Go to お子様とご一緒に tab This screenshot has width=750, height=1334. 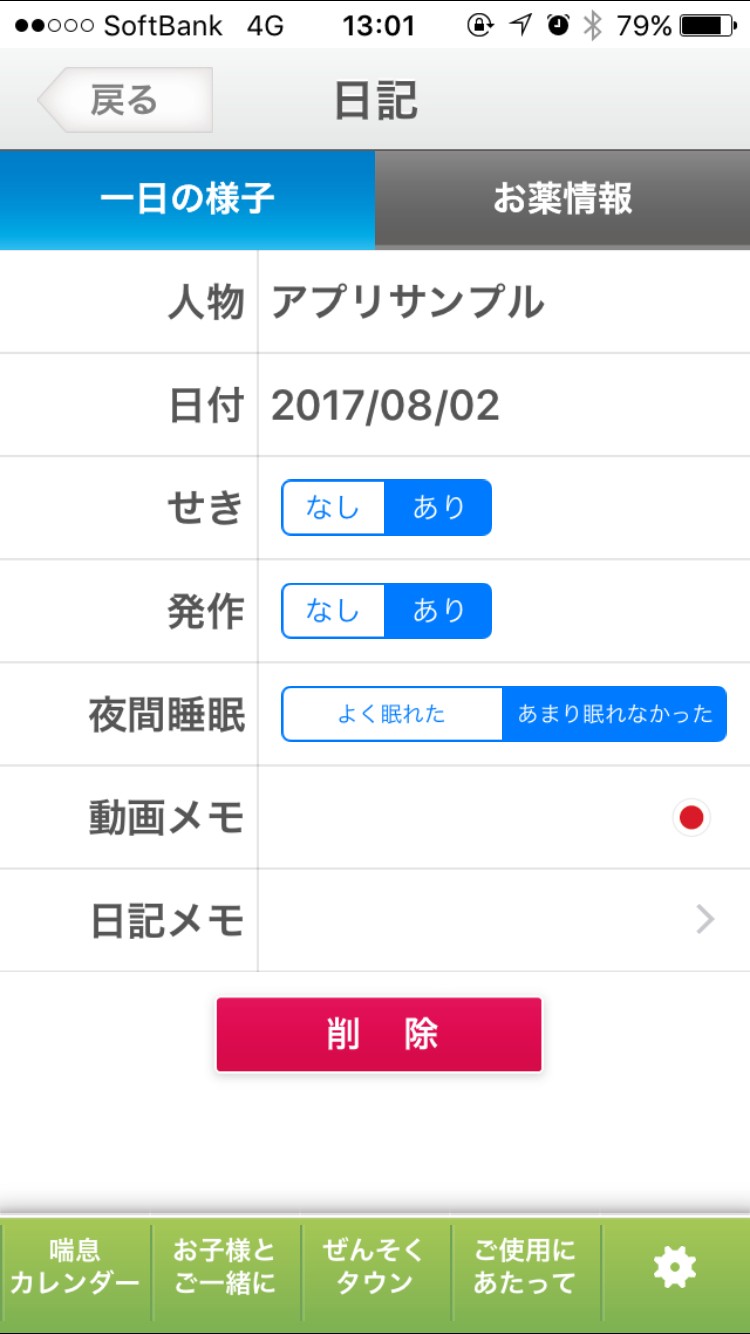click(225, 1267)
